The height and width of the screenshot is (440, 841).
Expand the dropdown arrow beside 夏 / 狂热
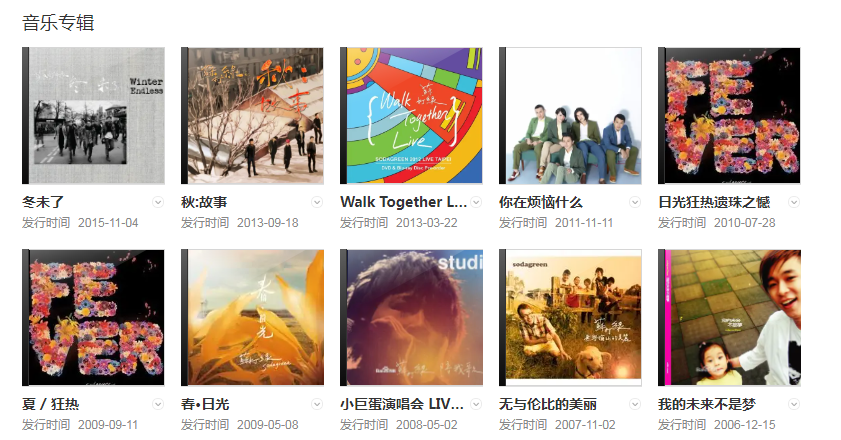158,404
